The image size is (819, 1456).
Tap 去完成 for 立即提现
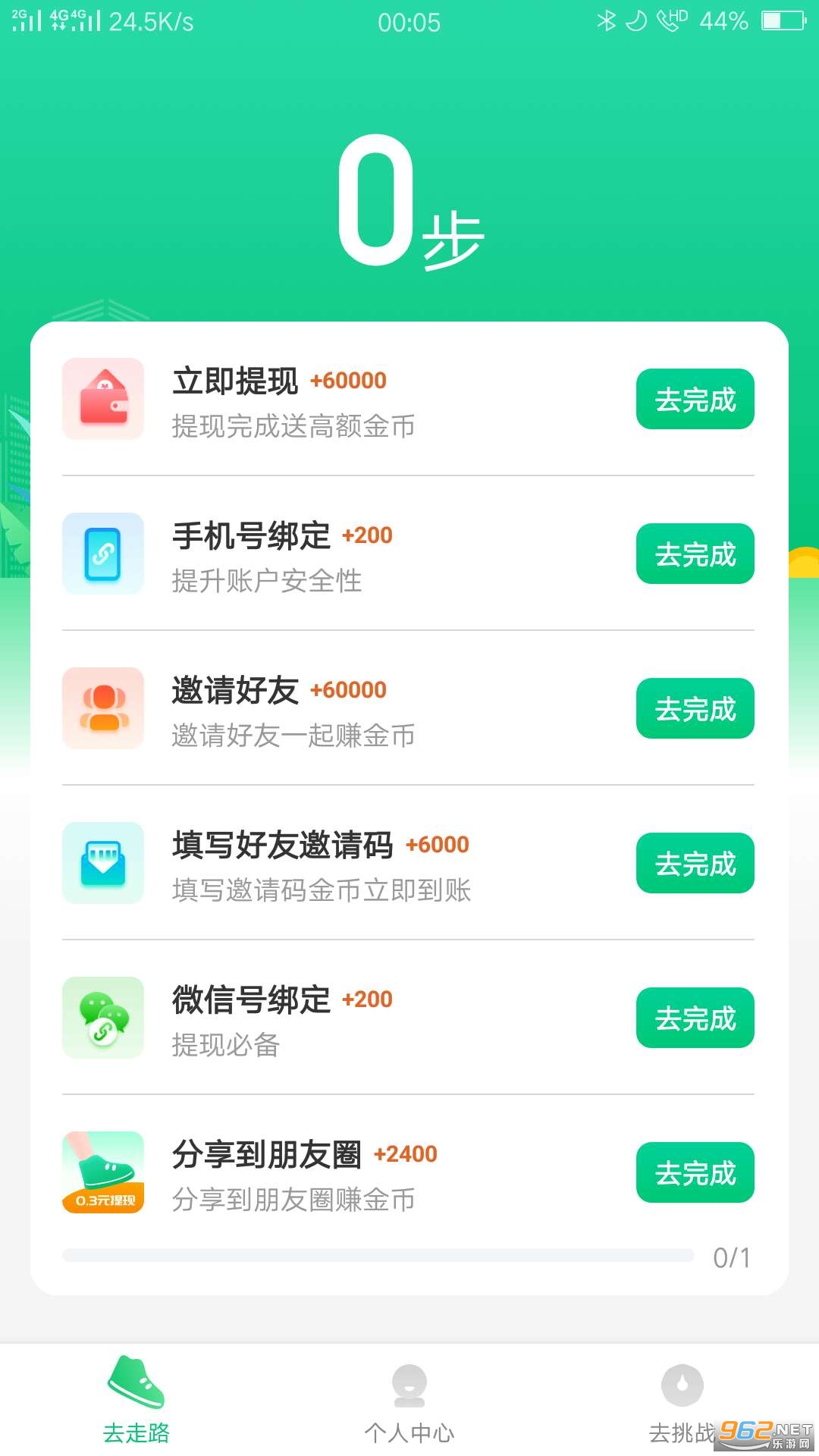coord(695,399)
